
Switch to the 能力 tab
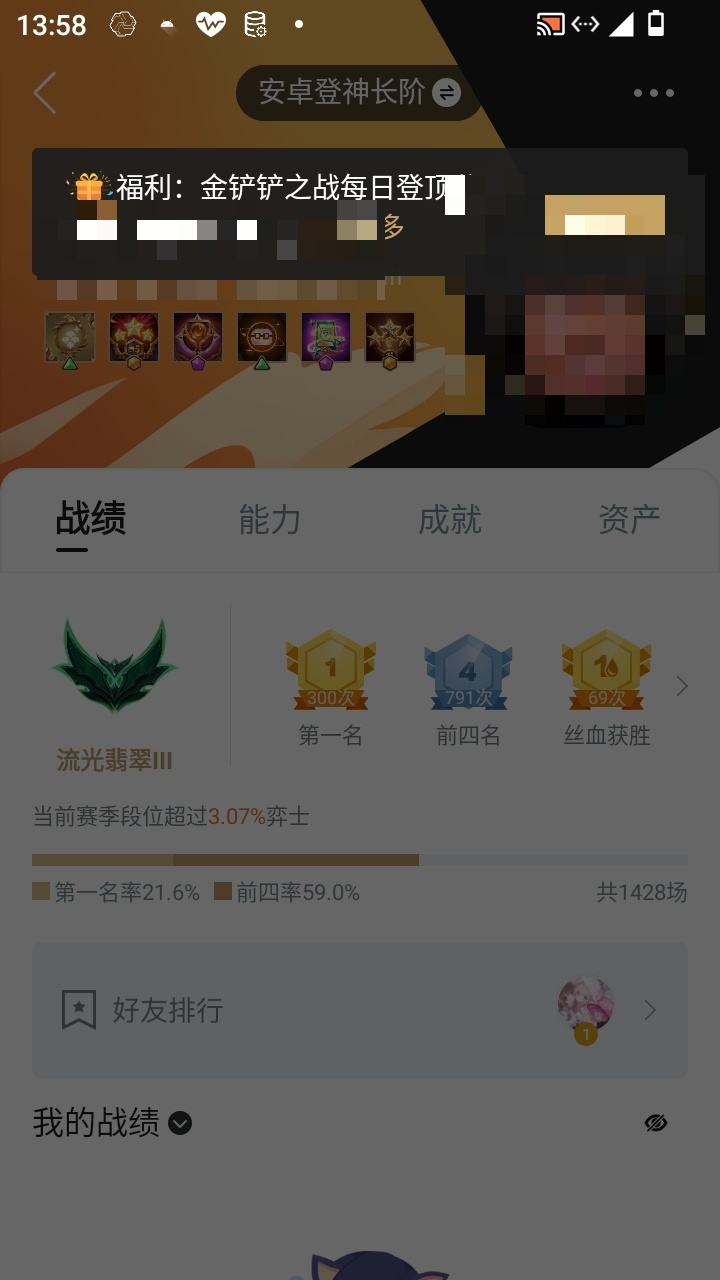pos(270,519)
